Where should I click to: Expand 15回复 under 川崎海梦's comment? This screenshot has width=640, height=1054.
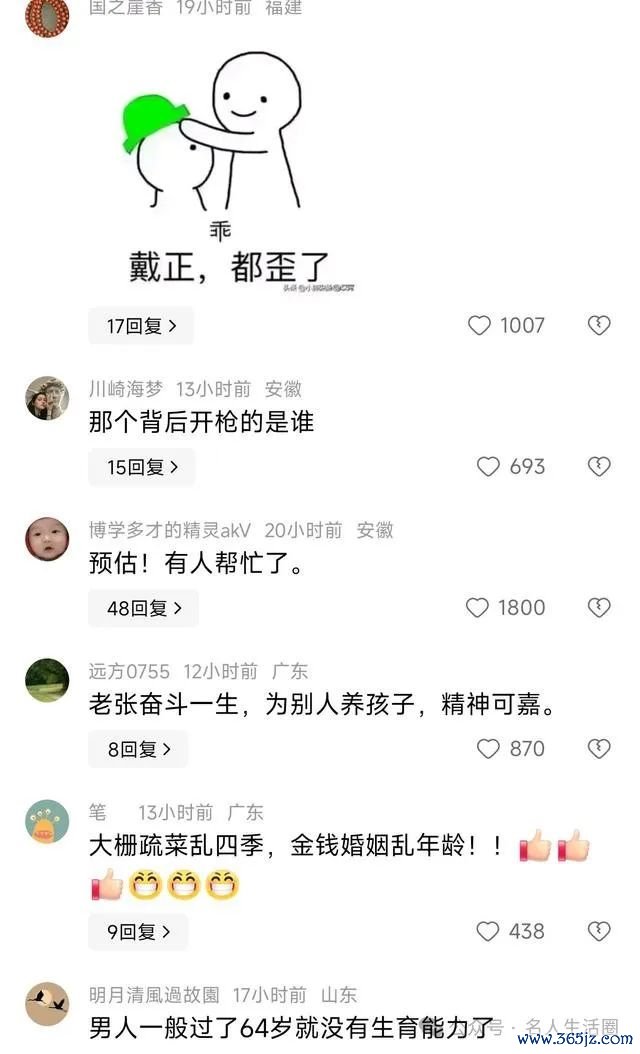click(141, 467)
